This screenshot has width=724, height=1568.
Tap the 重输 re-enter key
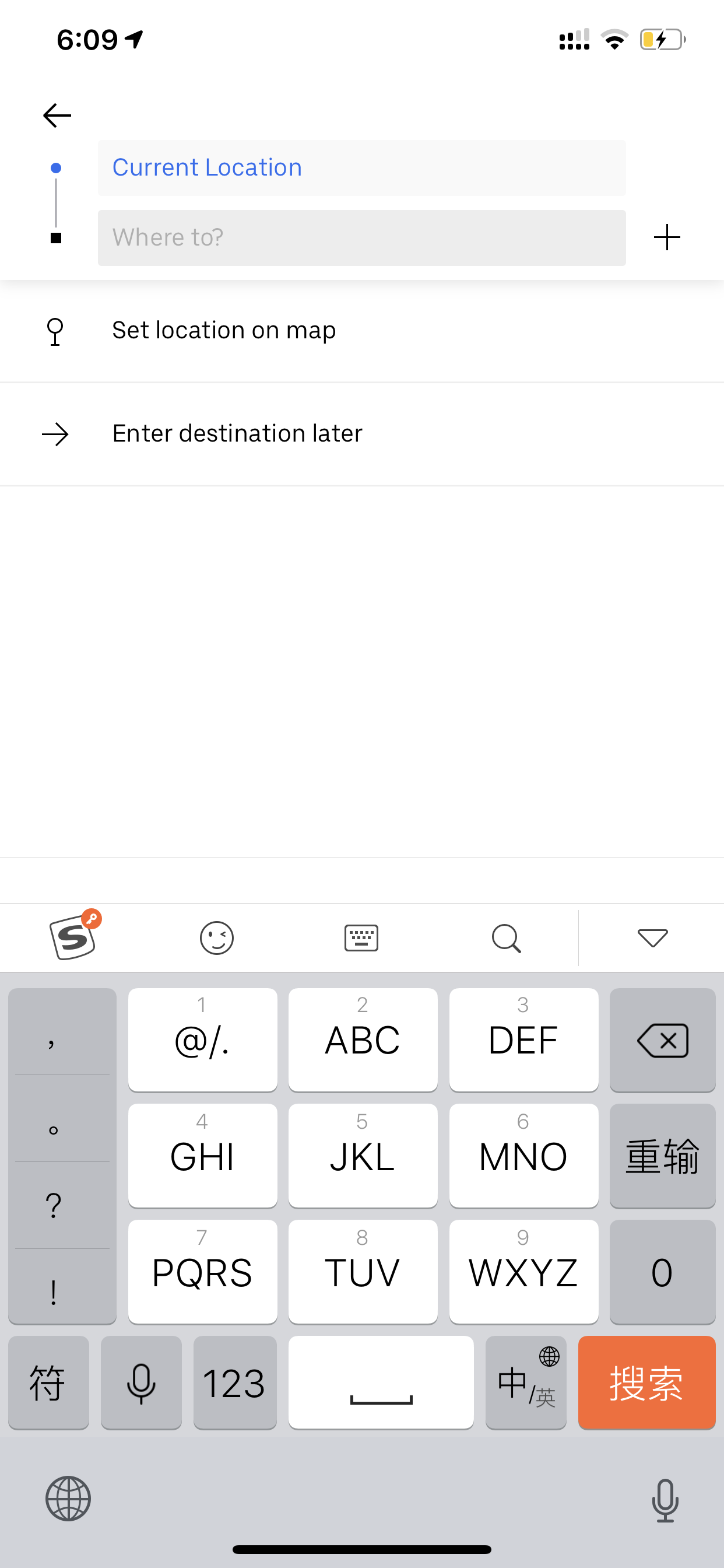(663, 1156)
